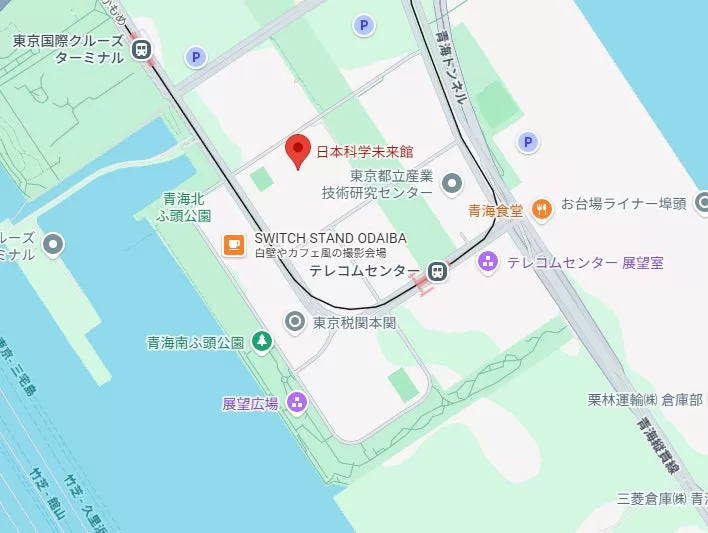Select the 展望広場 attraction marker
Viewport: 708px width, 533px height.
point(296,403)
